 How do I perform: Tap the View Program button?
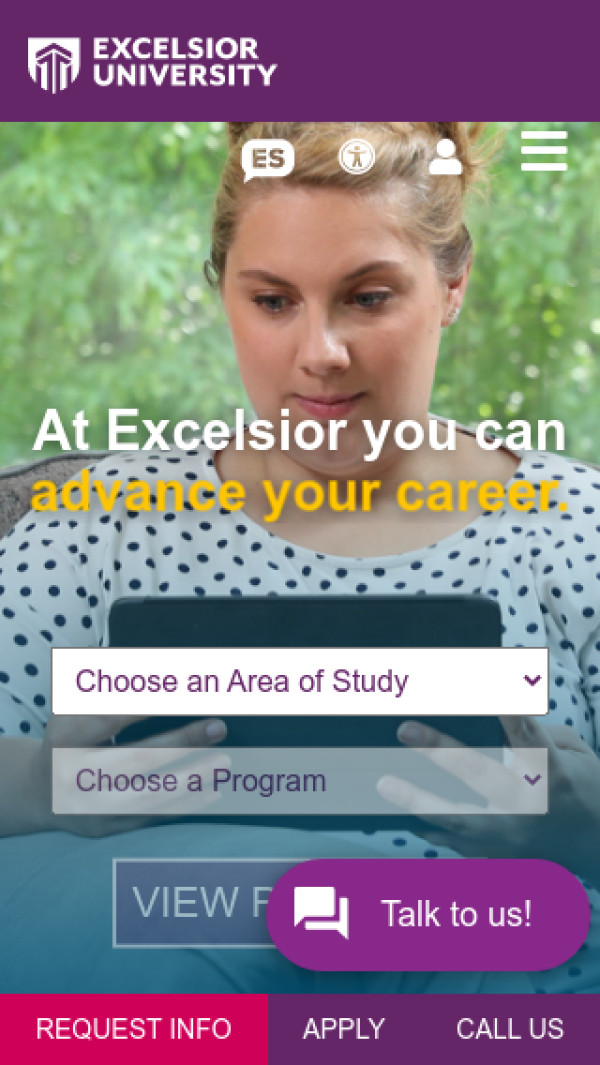click(x=185, y=902)
